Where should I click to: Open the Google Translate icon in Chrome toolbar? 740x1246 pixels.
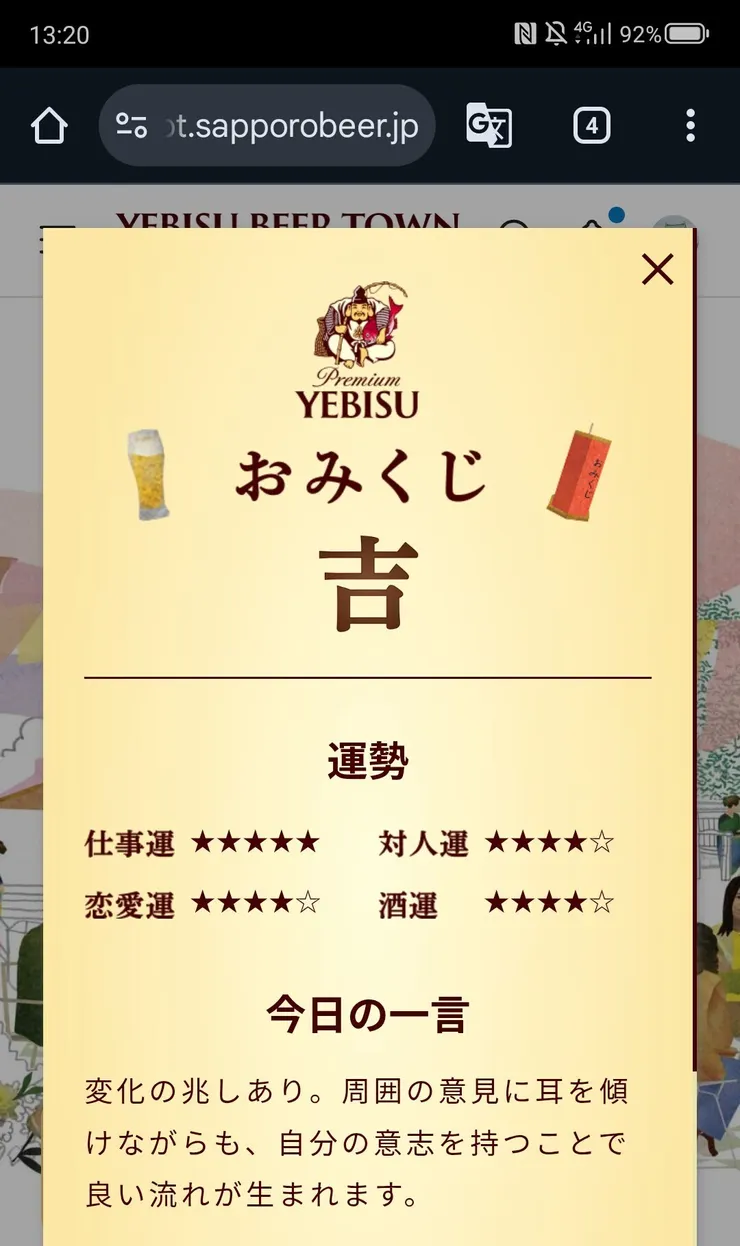click(x=489, y=125)
